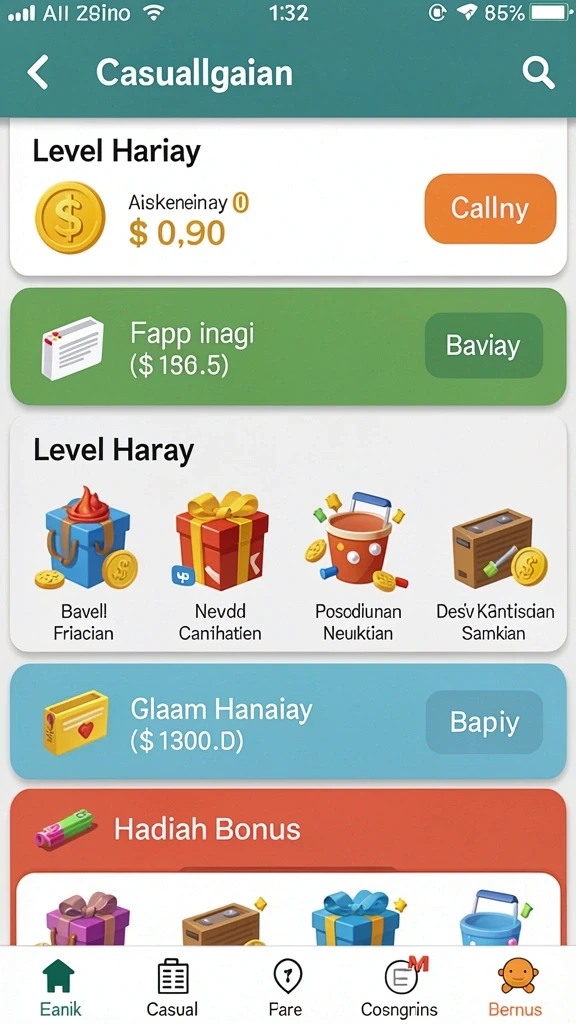The image size is (576, 1024).
Task: Open the search magnifier icon
Action: coord(538,72)
